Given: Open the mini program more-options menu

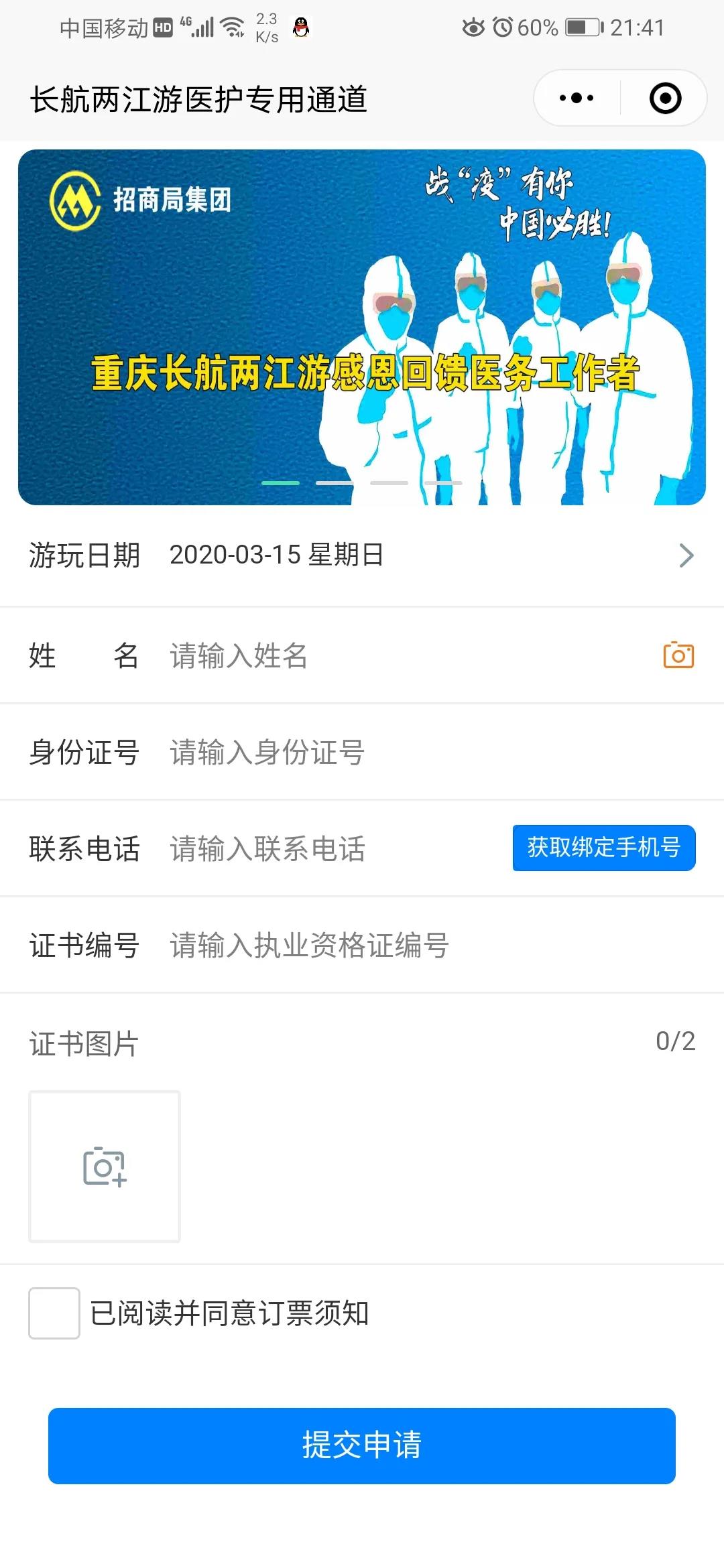Looking at the screenshot, I should click(577, 99).
